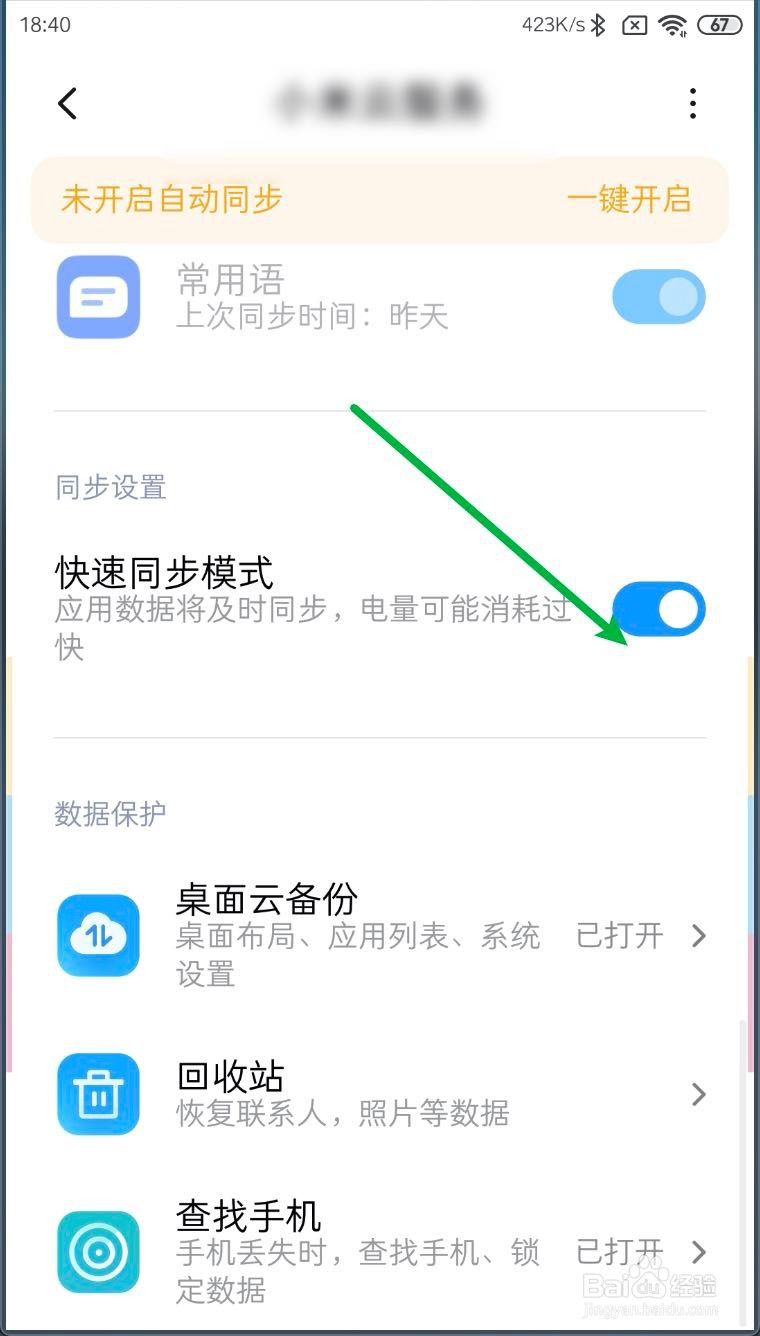Disable 快速同步模式 fast sync mode
Screen dimensions: 760x1336
click(659, 609)
